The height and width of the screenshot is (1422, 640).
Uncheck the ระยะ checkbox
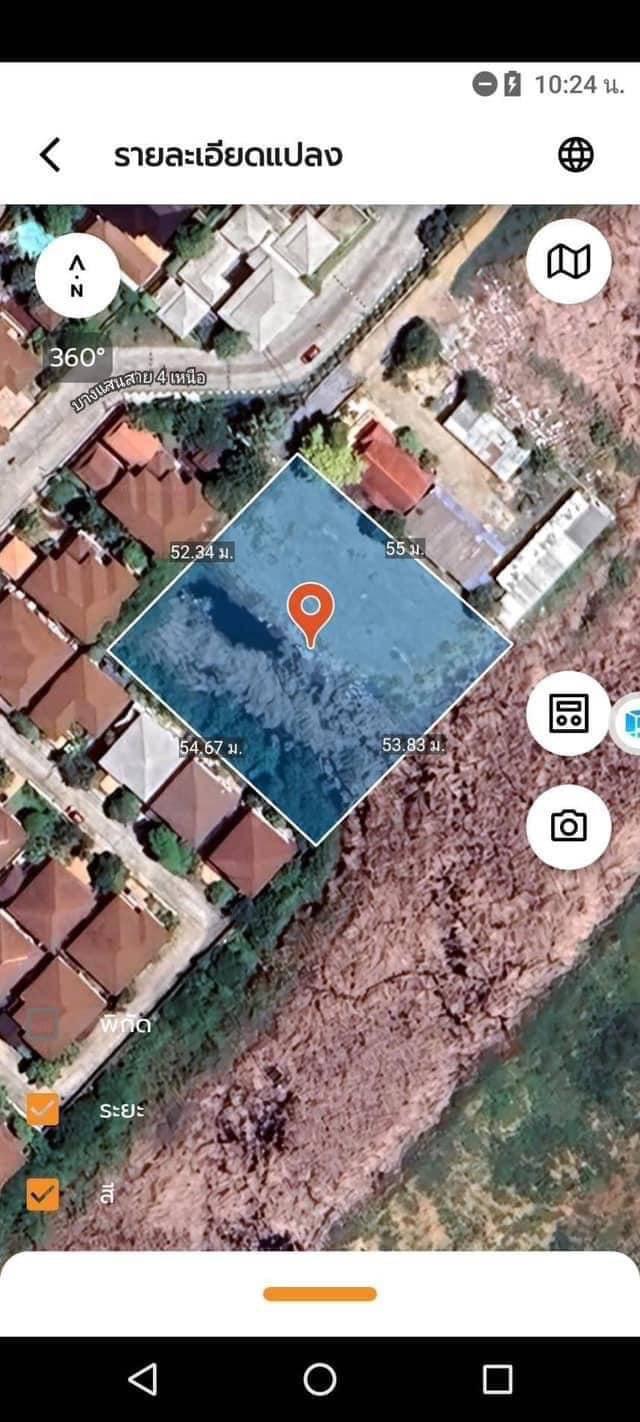[x=43, y=1109]
